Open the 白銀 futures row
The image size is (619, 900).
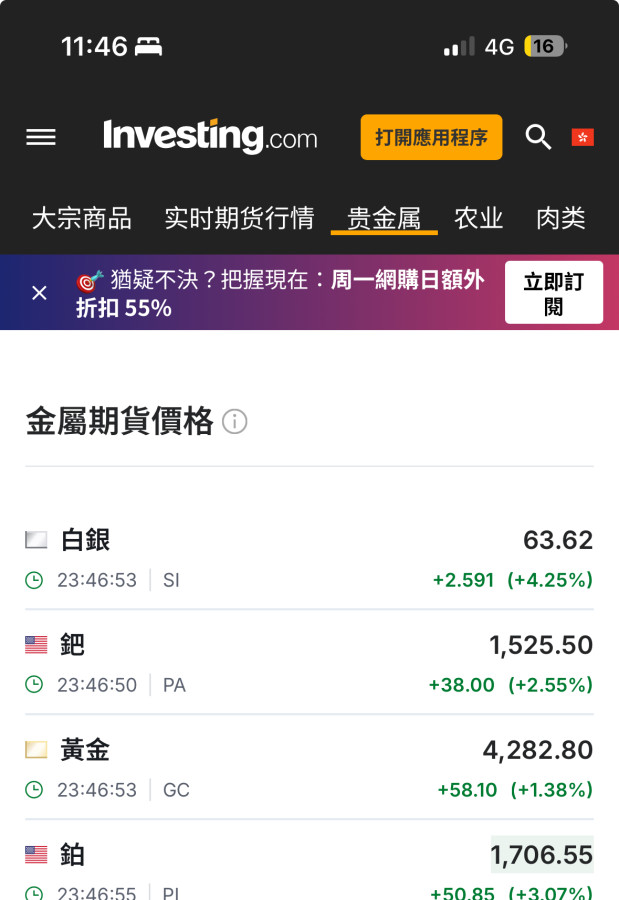[86, 540]
